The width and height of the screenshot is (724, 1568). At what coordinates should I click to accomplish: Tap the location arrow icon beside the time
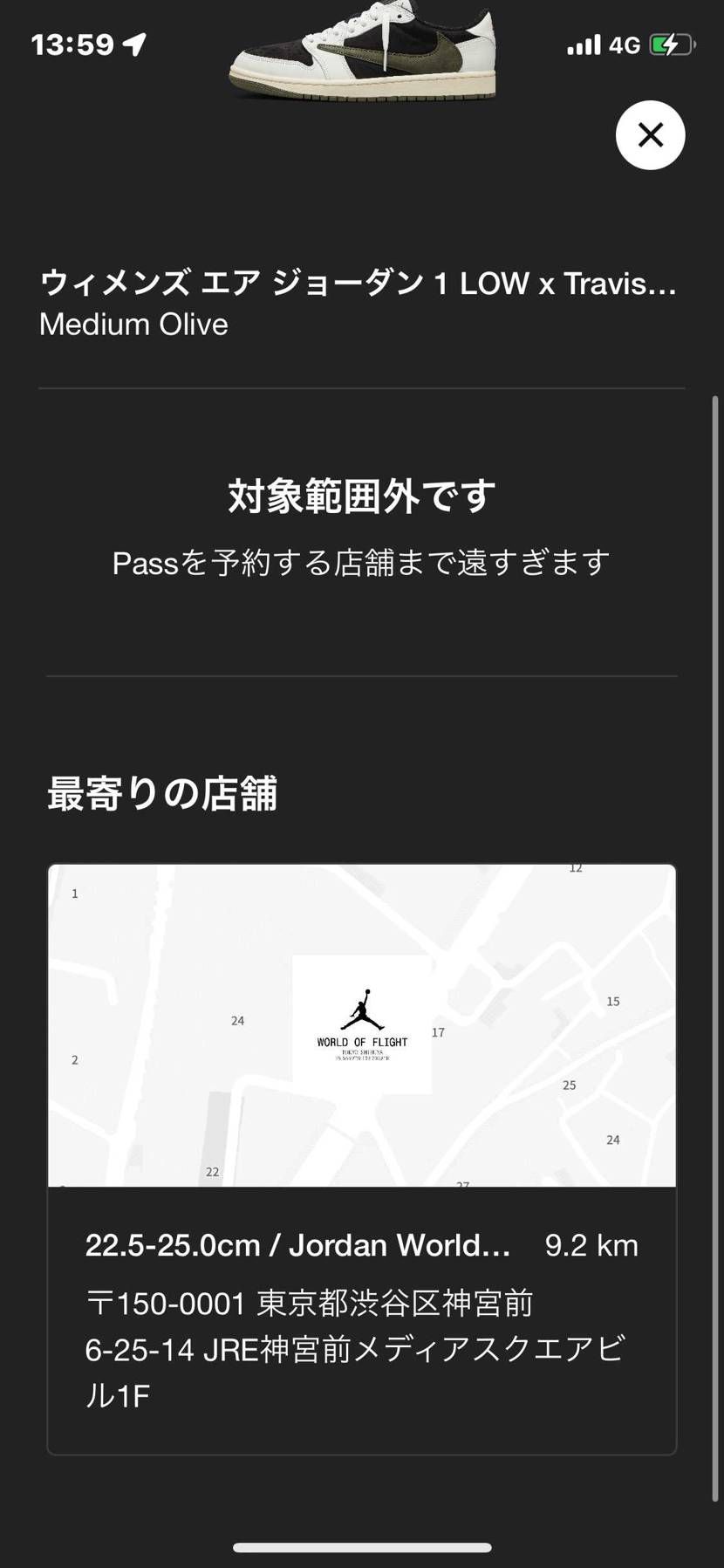[133, 45]
